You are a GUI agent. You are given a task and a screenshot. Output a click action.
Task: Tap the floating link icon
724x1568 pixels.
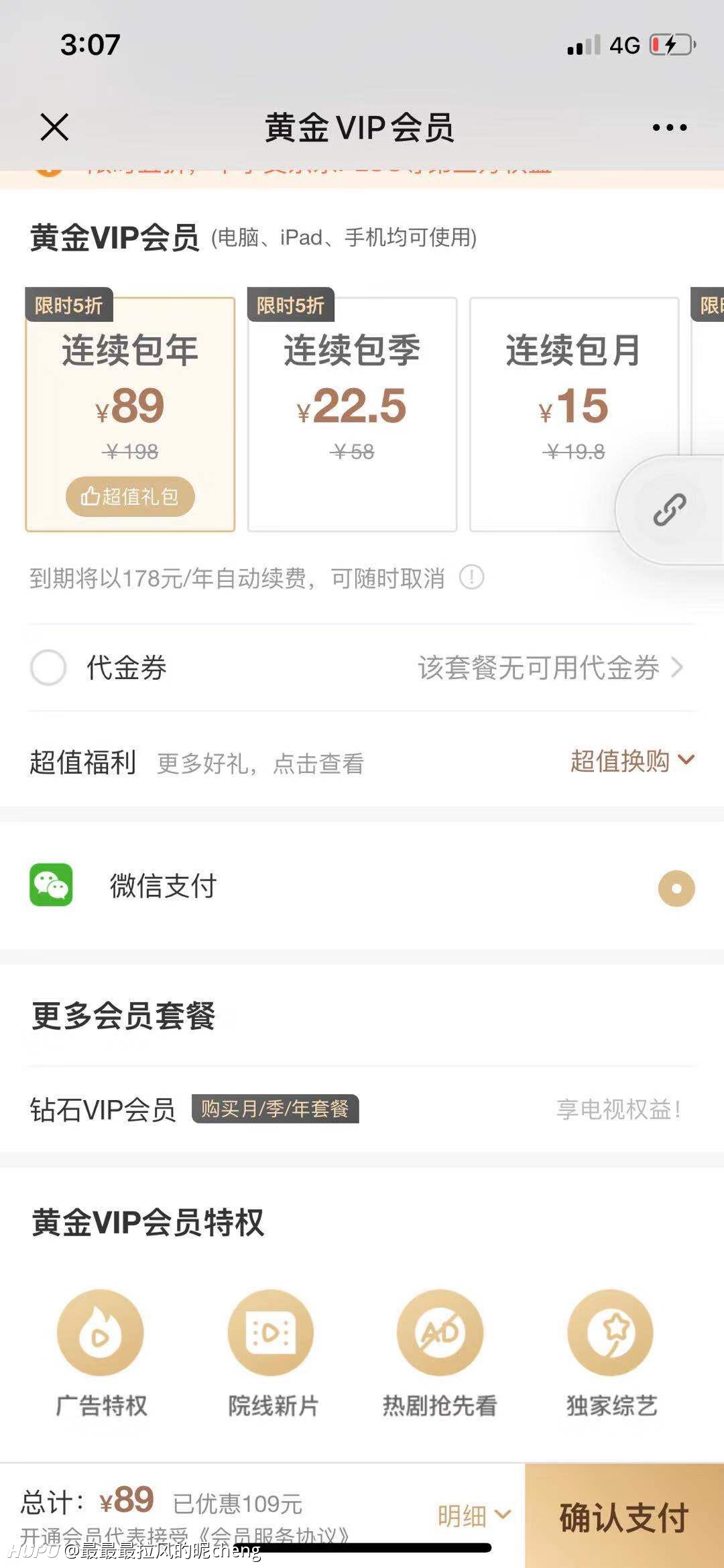(x=670, y=510)
